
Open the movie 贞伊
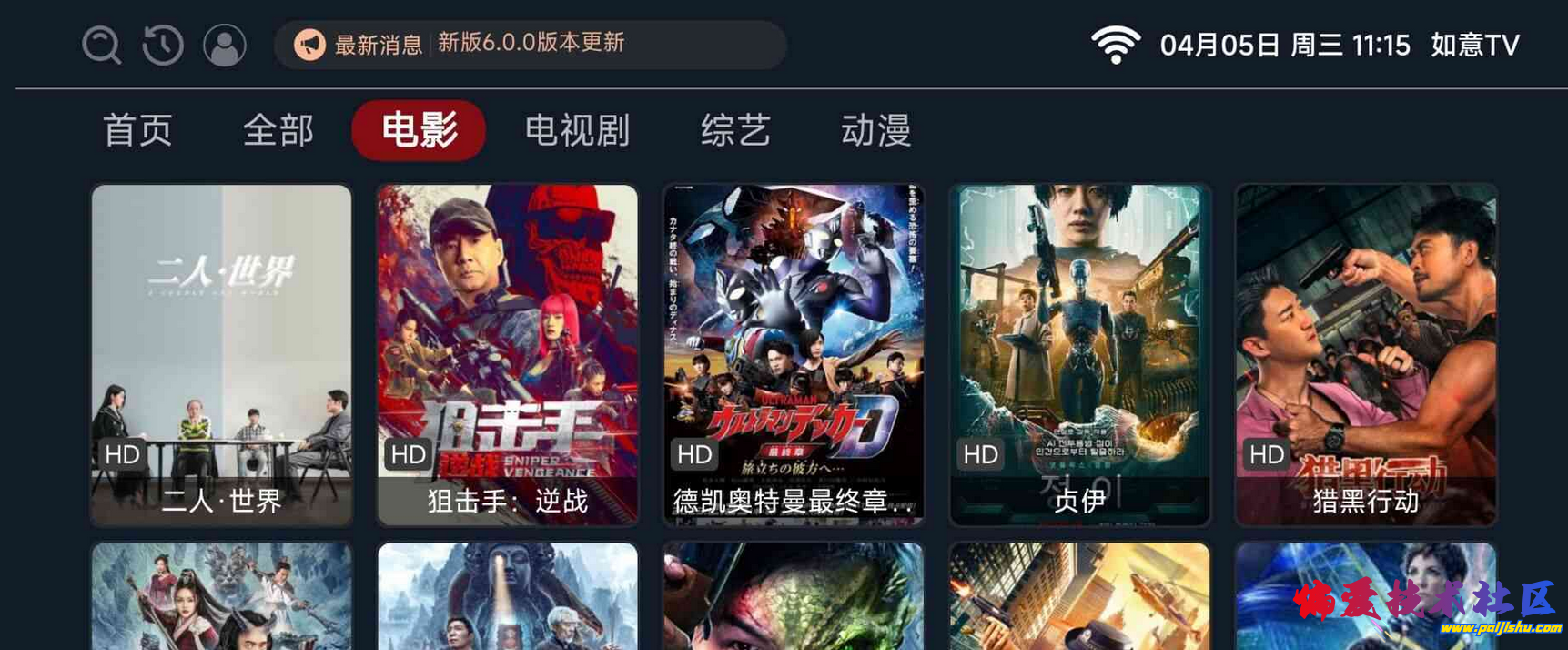[1079, 355]
